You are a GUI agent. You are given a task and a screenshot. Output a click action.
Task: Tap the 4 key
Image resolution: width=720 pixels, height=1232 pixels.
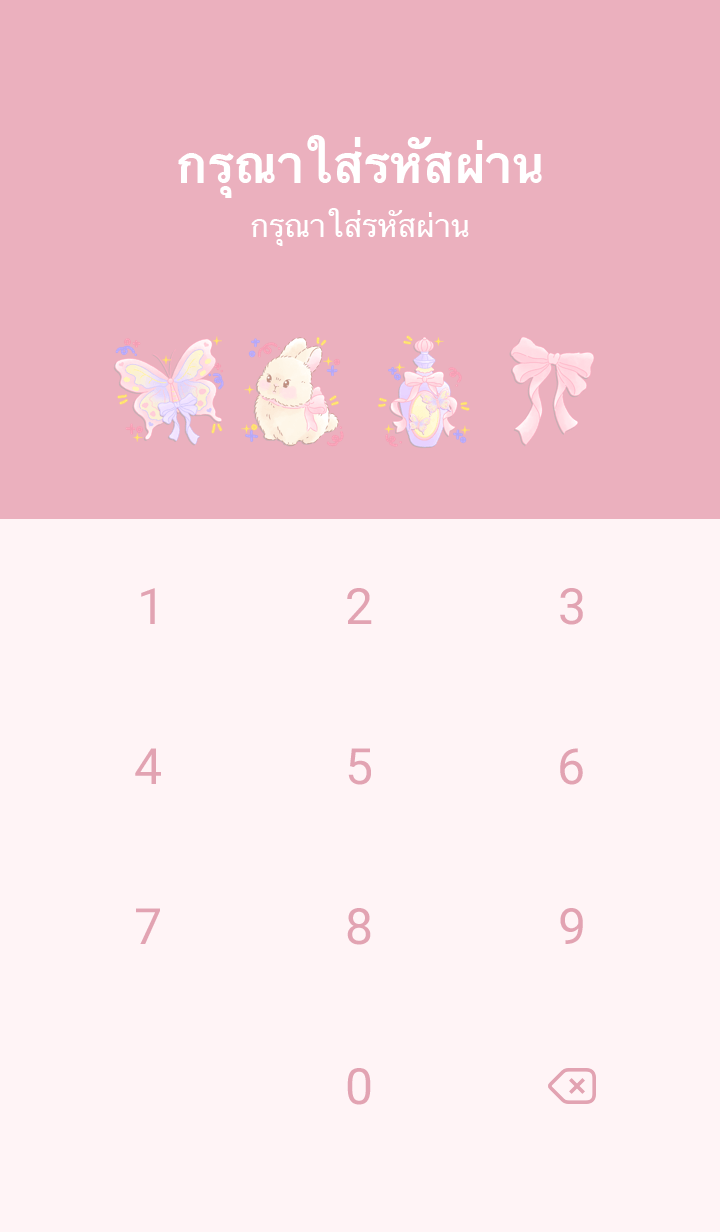point(148,767)
